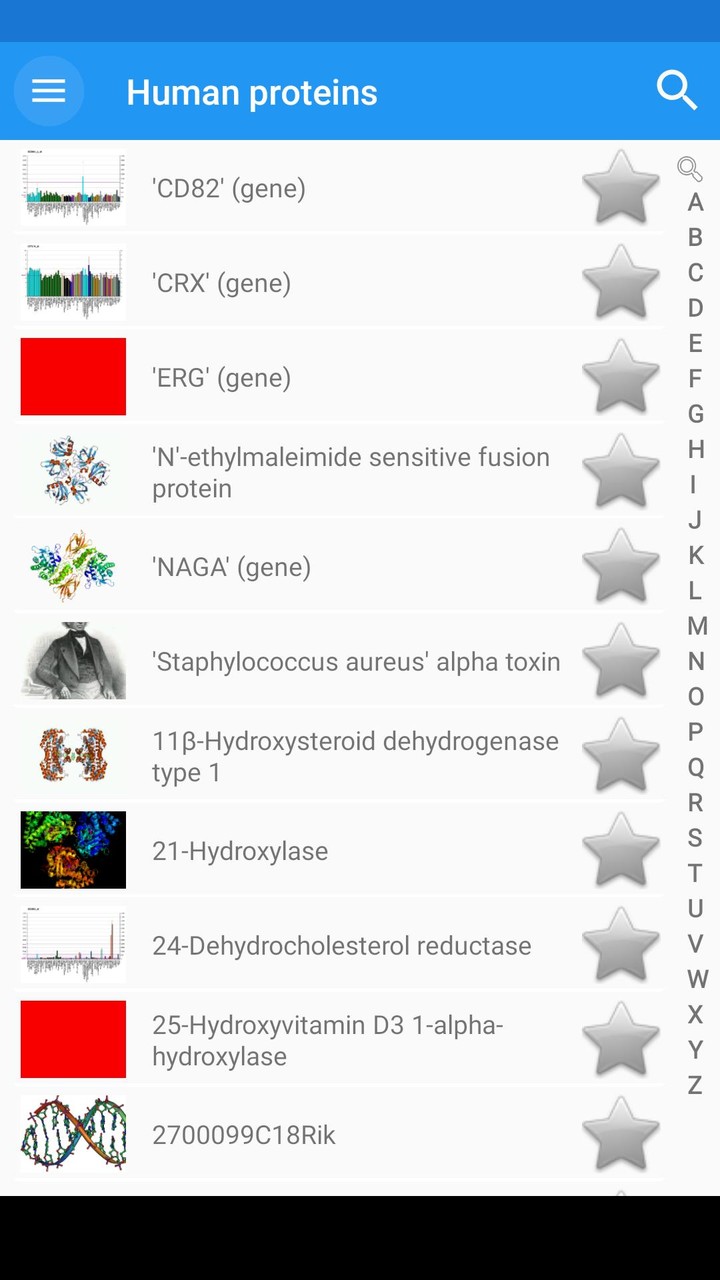Viewport: 720px width, 1280px height.
Task: Click the magnifier icon atop the alphabet index
Action: tap(689, 170)
